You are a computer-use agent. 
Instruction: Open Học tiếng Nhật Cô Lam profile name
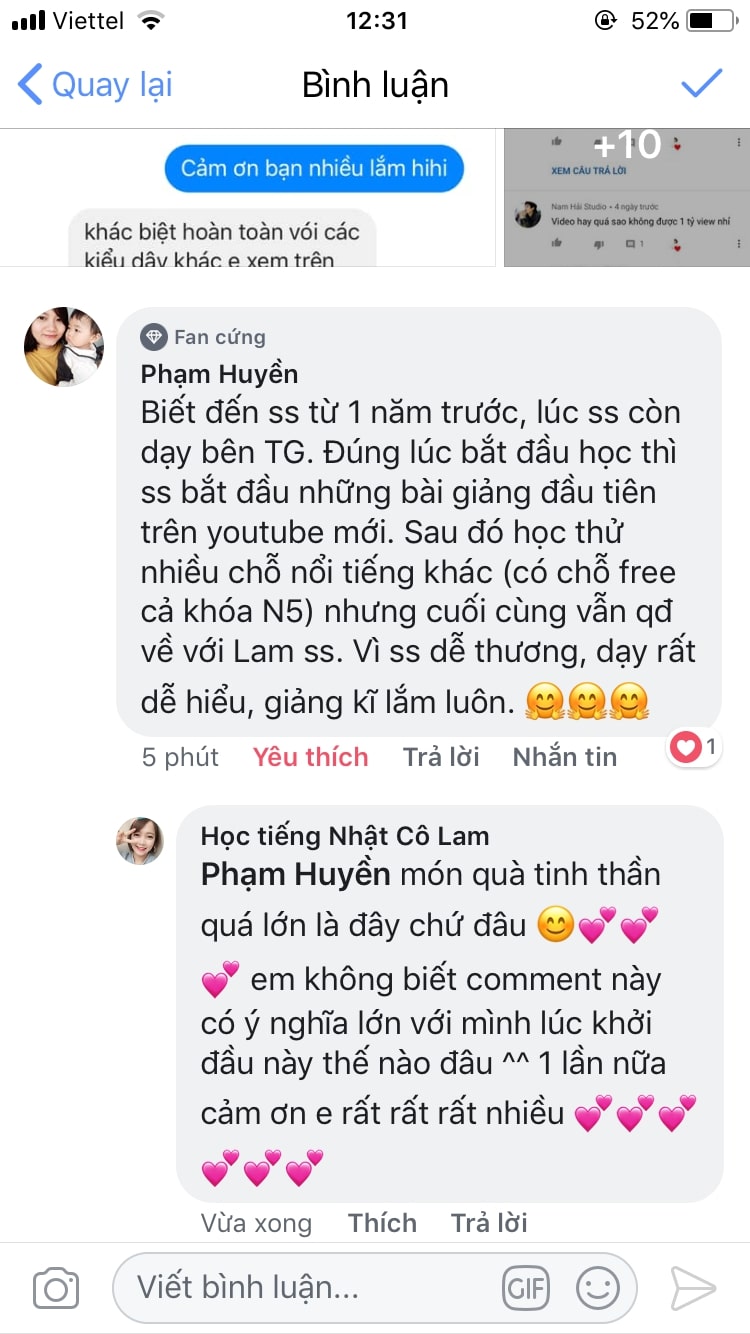pos(344,836)
